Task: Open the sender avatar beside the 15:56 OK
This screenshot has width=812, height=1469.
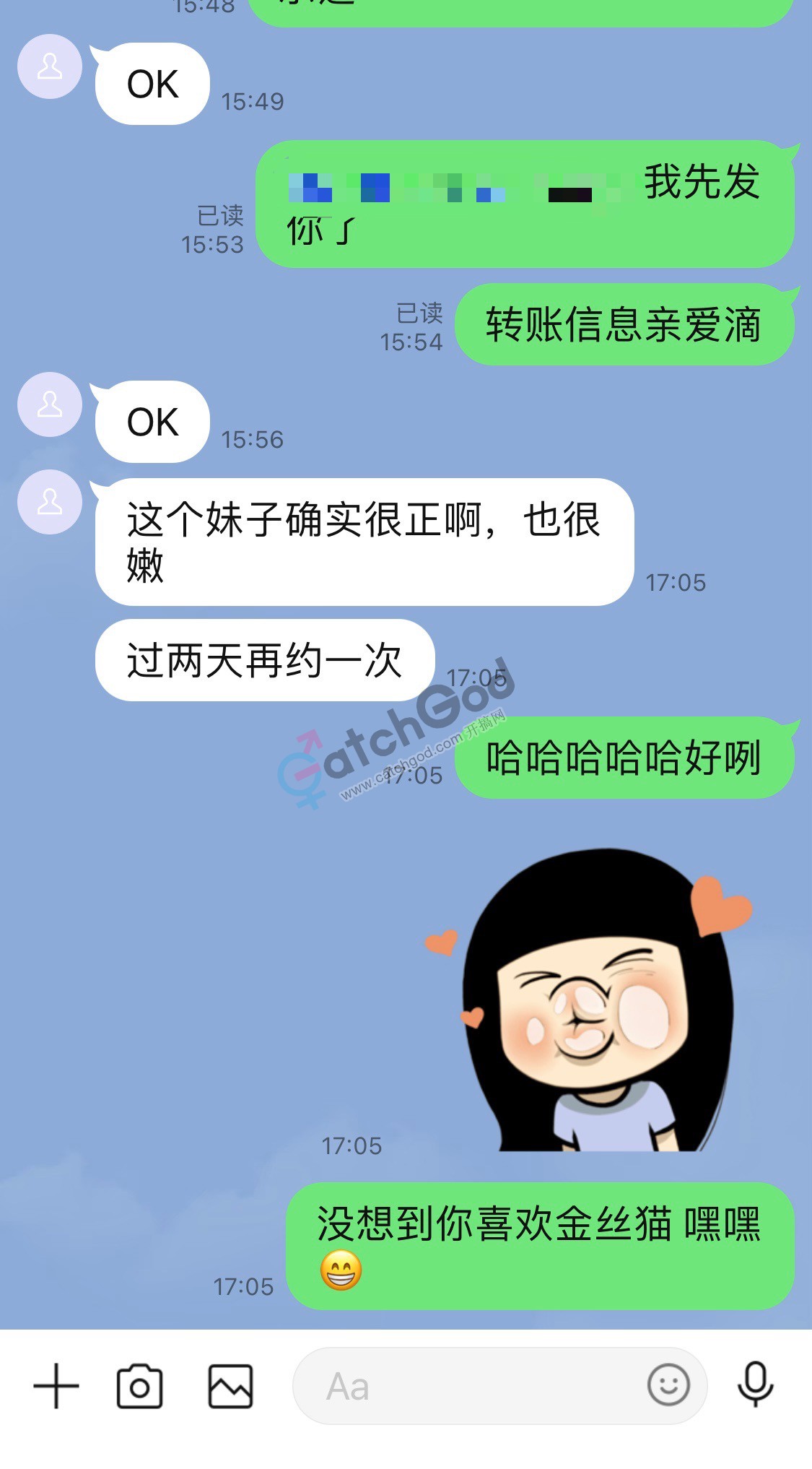Action: [x=49, y=404]
